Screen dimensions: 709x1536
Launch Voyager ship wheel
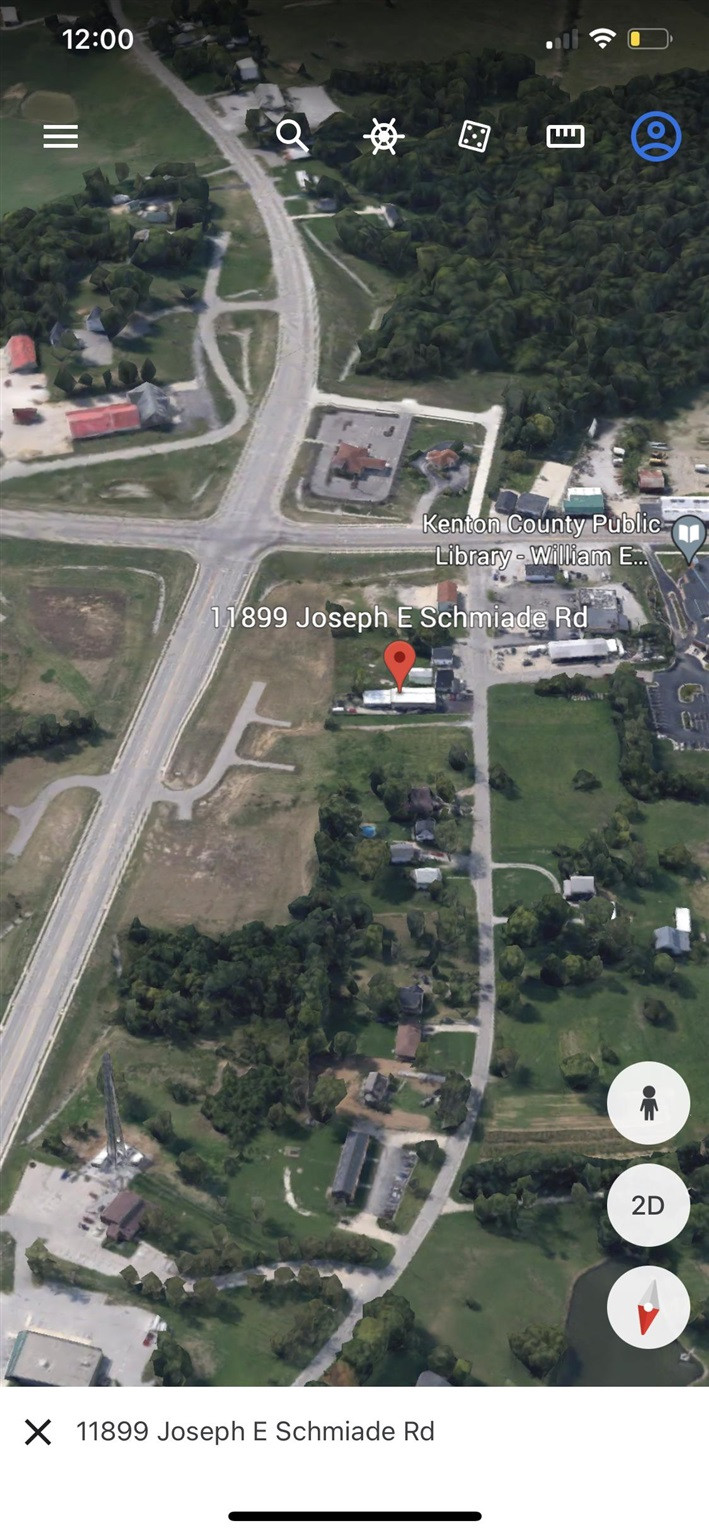(384, 136)
